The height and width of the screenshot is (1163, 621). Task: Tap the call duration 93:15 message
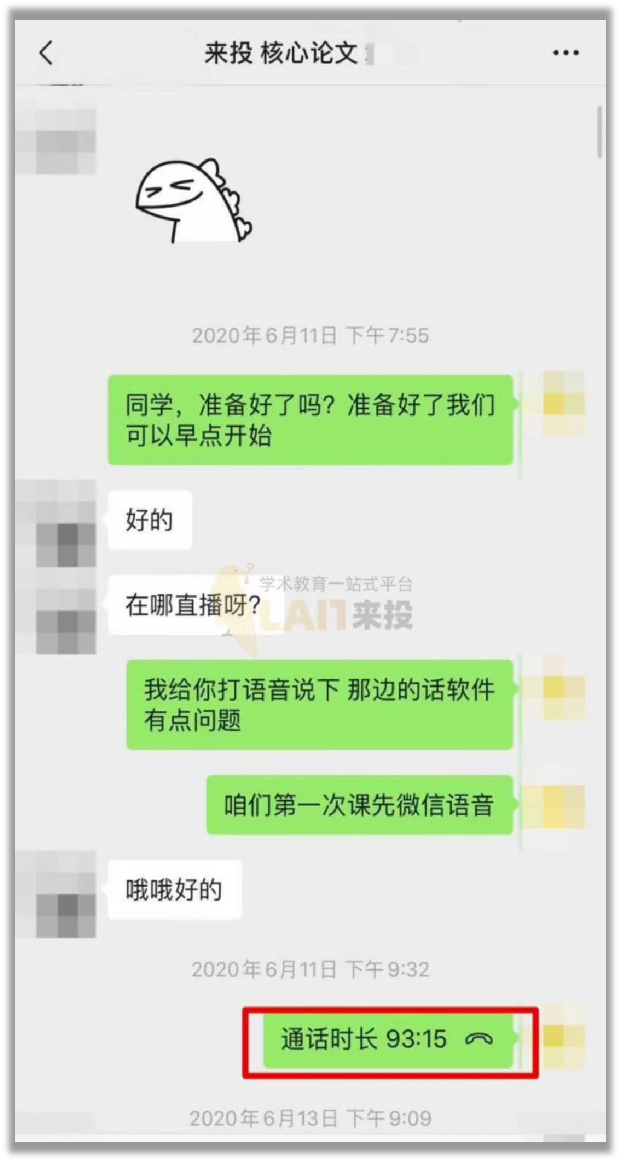388,1039
